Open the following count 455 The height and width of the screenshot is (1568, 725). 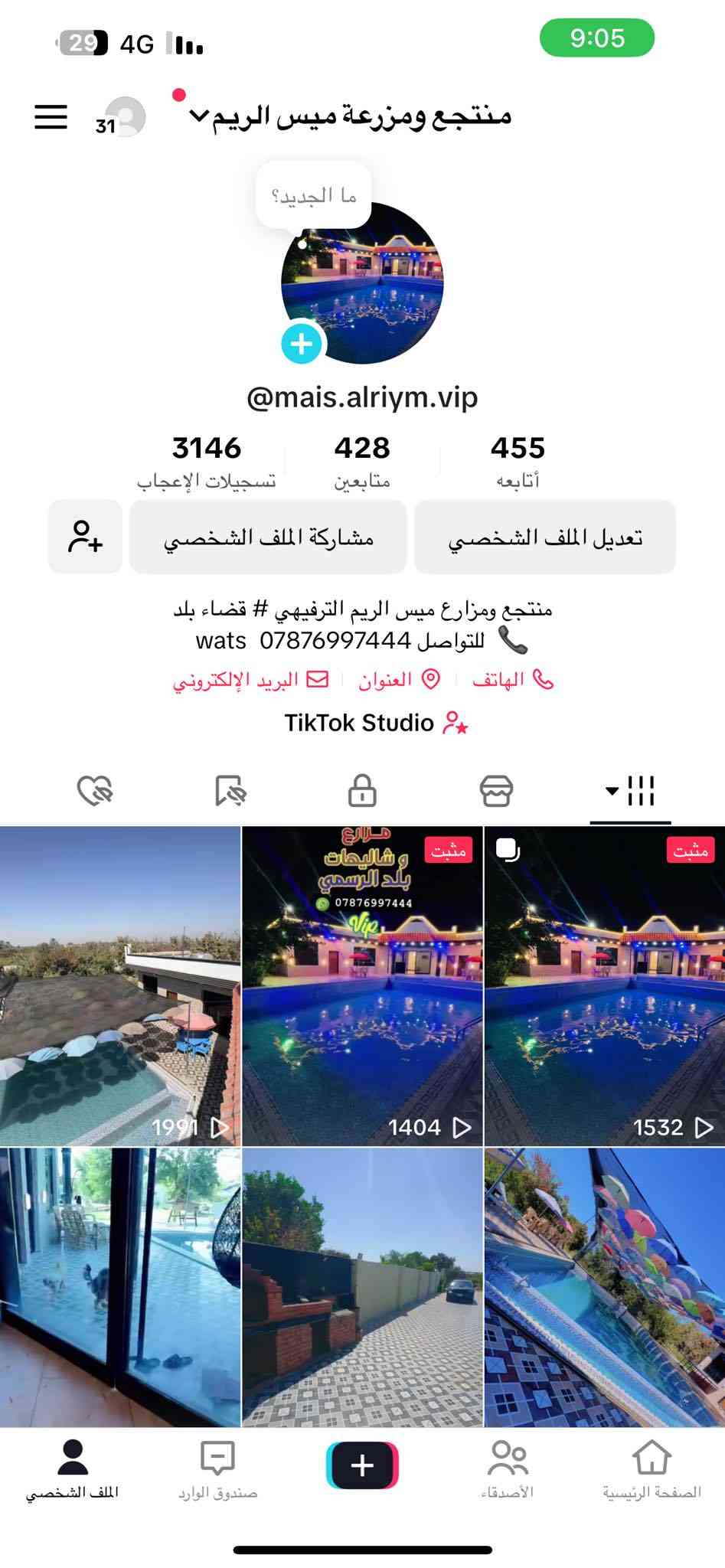[x=518, y=460]
